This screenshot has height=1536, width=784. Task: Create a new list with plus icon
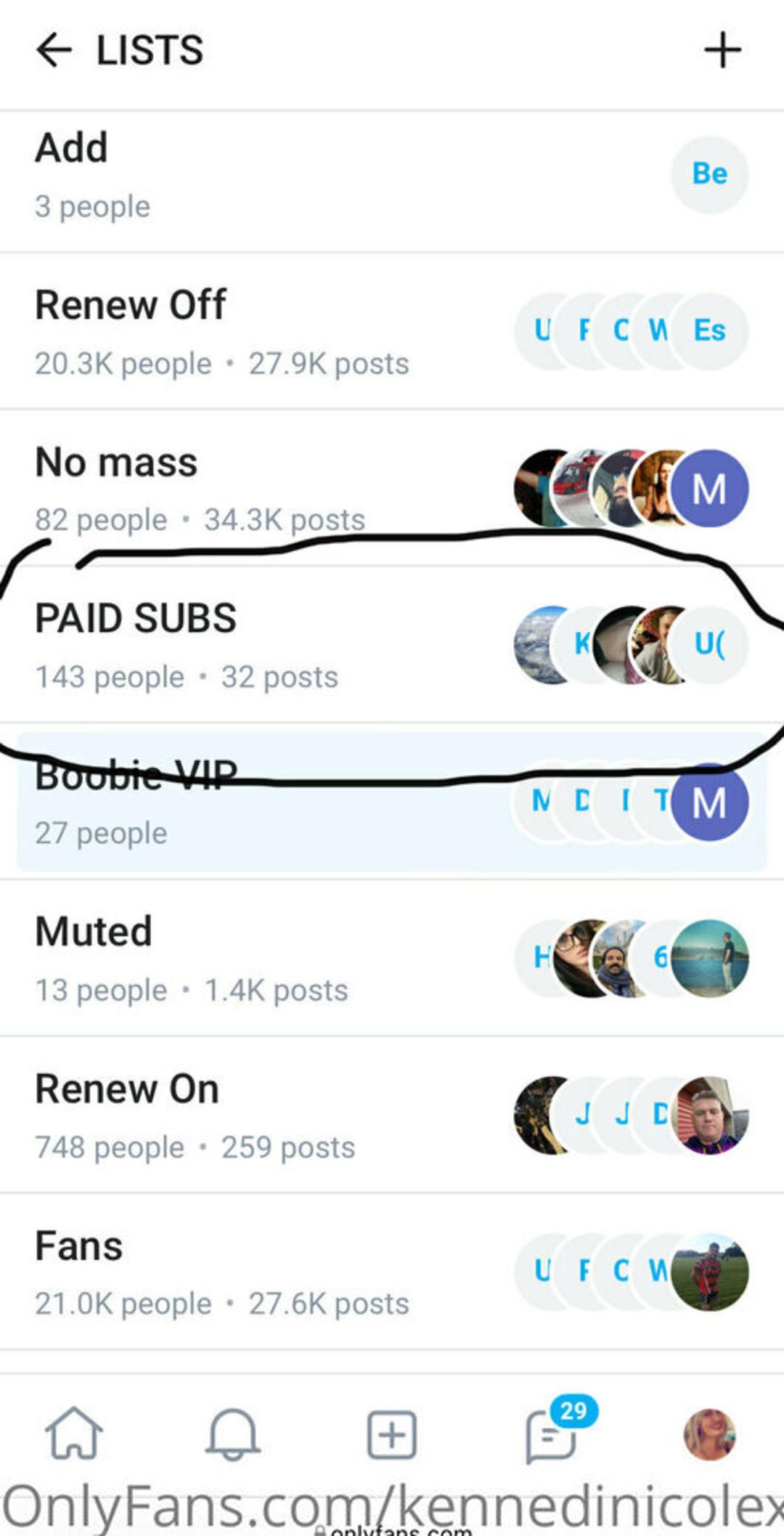722,51
